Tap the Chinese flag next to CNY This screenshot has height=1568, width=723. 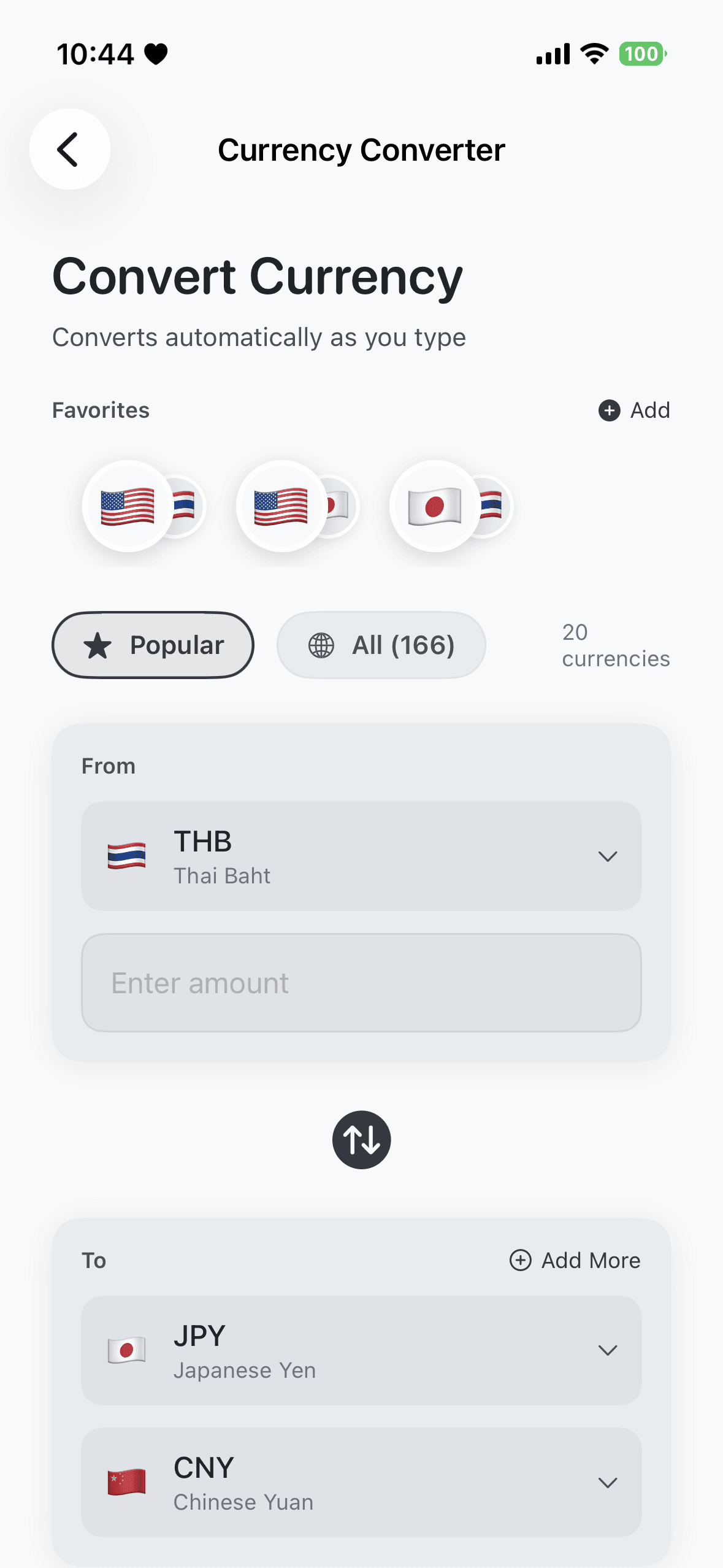(126, 1483)
